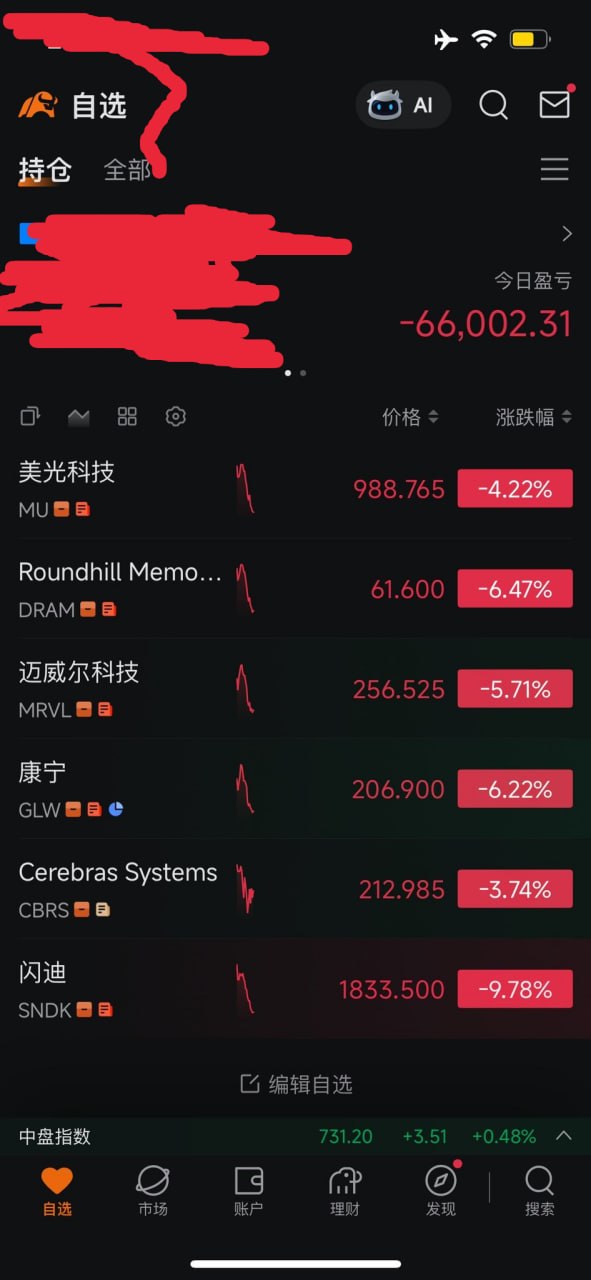Open Cerebras Systems CBRS row
This screenshot has height=1280, width=591.
pyautogui.click(x=295, y=889)
